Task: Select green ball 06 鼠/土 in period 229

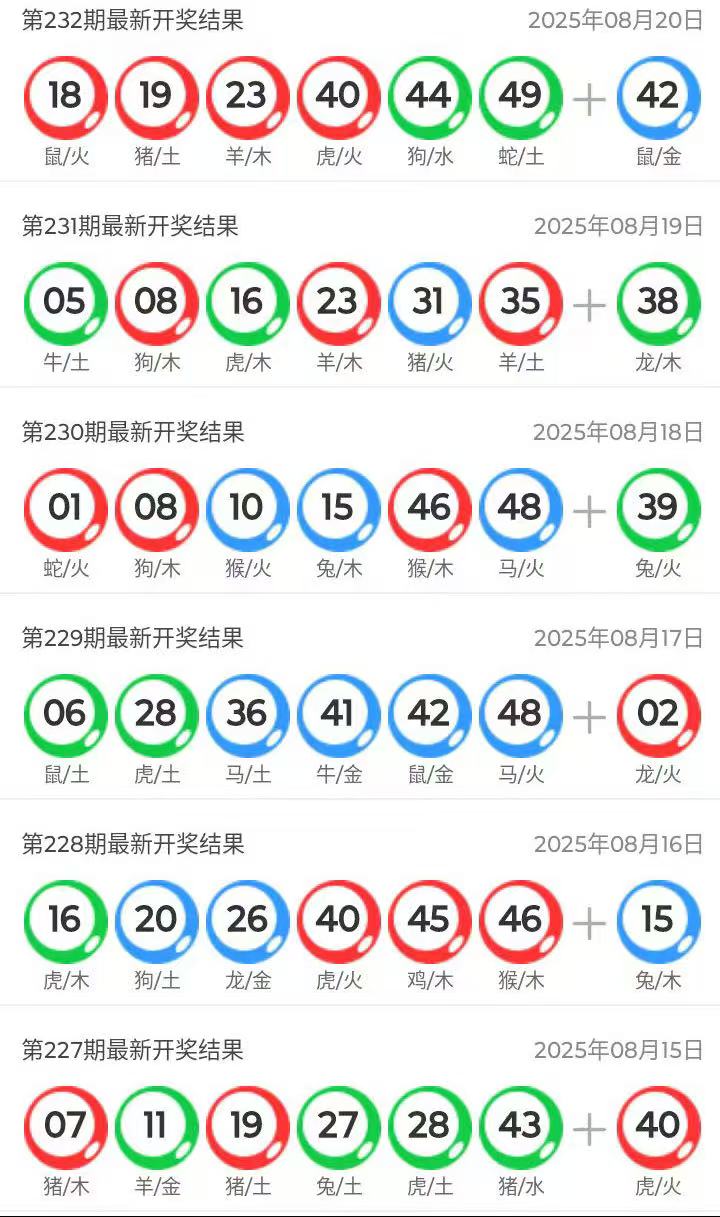Action: pyautogui.click(x=65, y=715)
